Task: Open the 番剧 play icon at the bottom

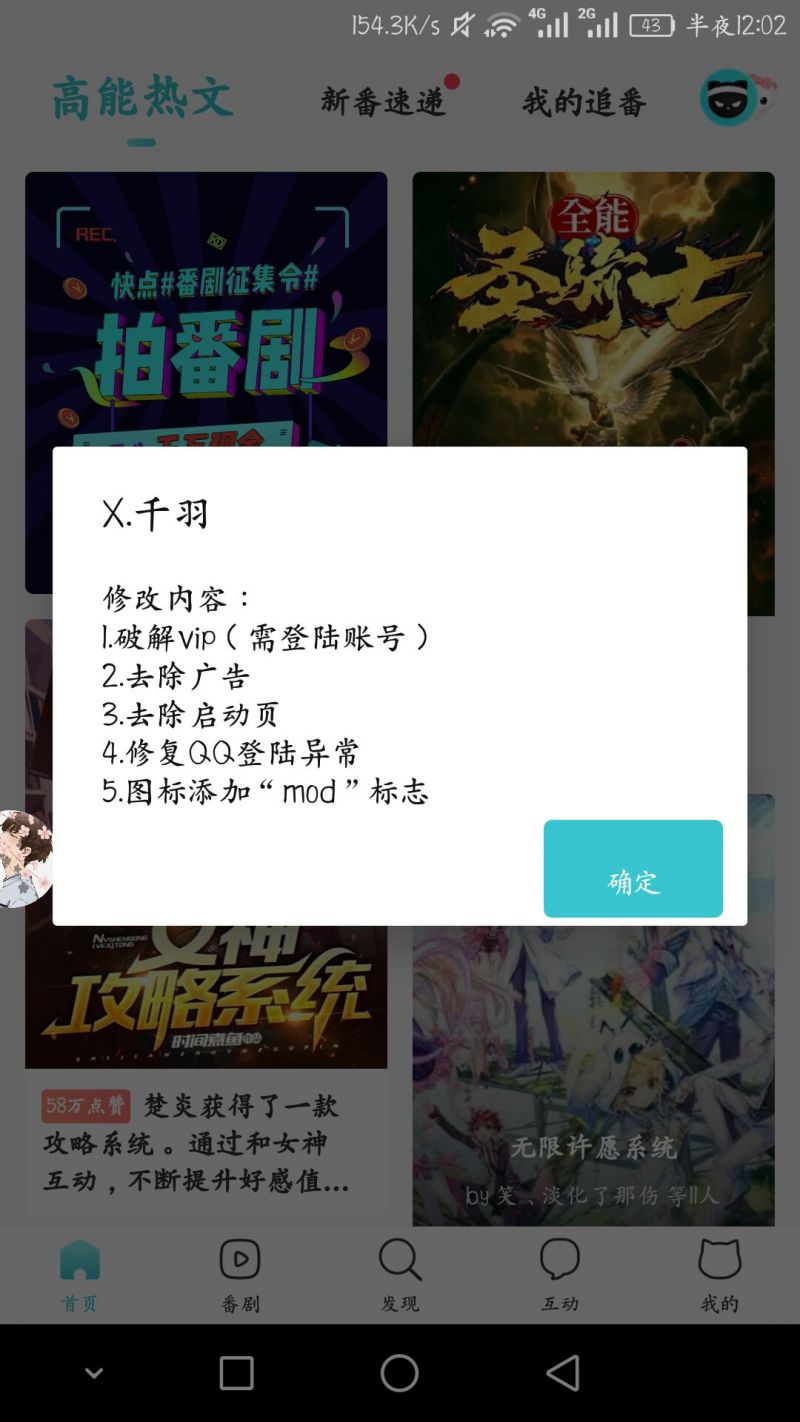Action: [x=239, y=1260]
